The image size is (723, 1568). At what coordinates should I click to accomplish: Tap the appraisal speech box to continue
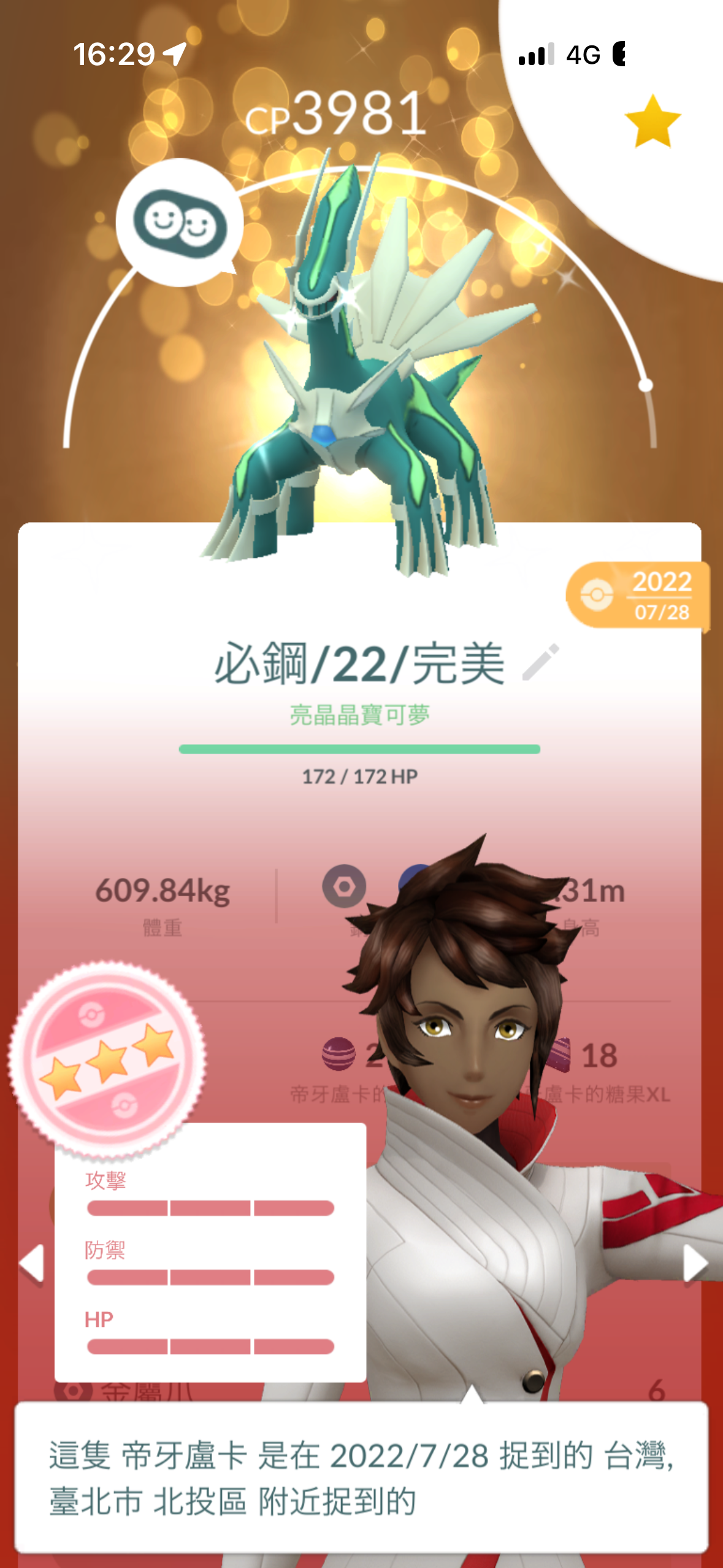361,1477
